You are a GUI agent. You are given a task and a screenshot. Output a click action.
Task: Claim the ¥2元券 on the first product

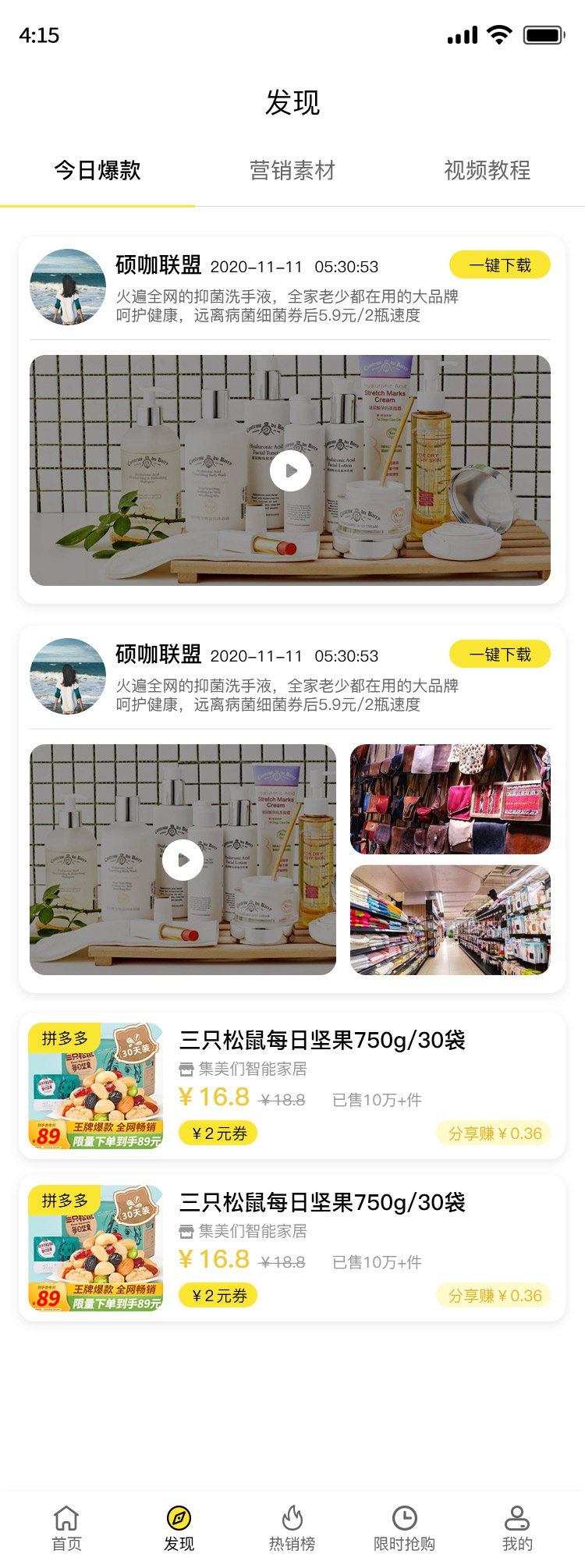218,1133
